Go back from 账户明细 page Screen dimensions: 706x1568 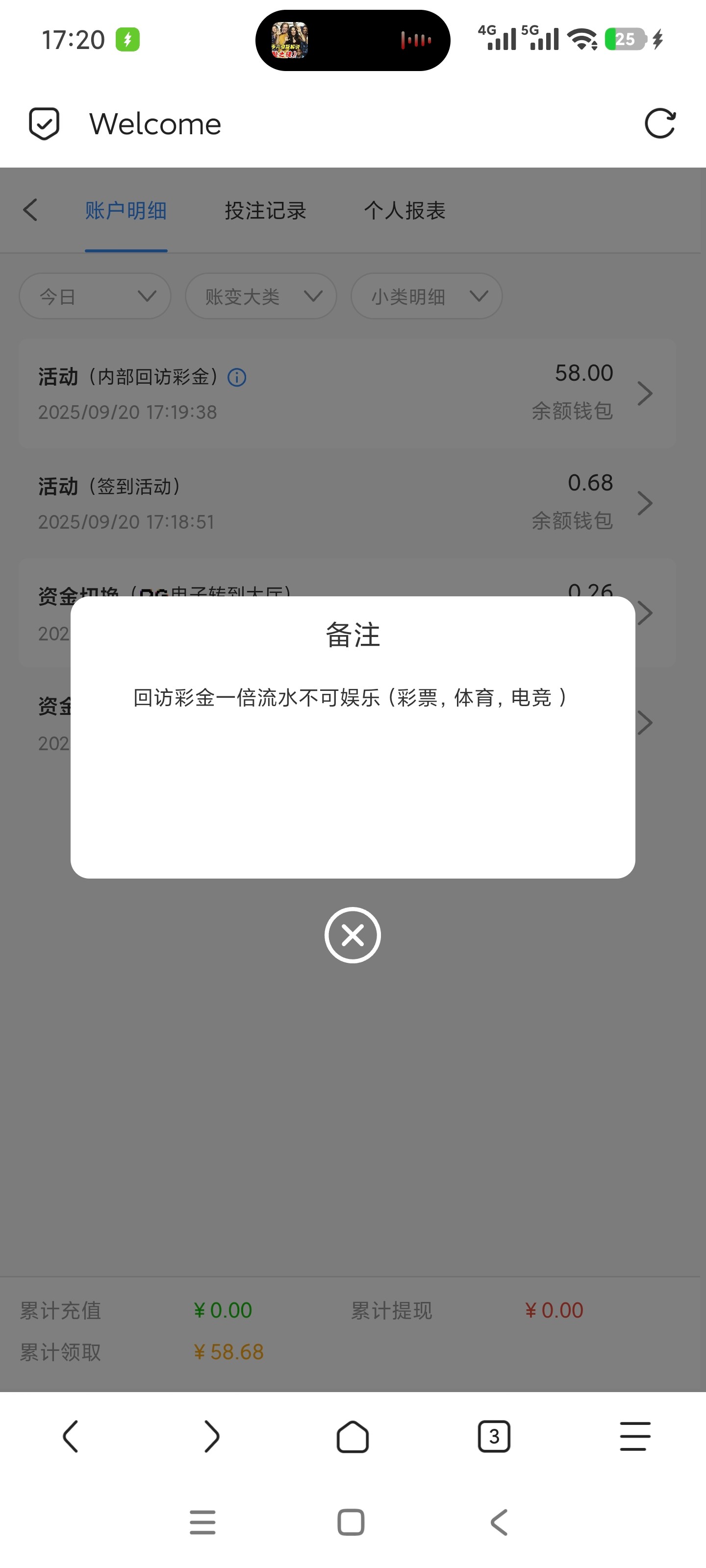(x=30, y=210)
